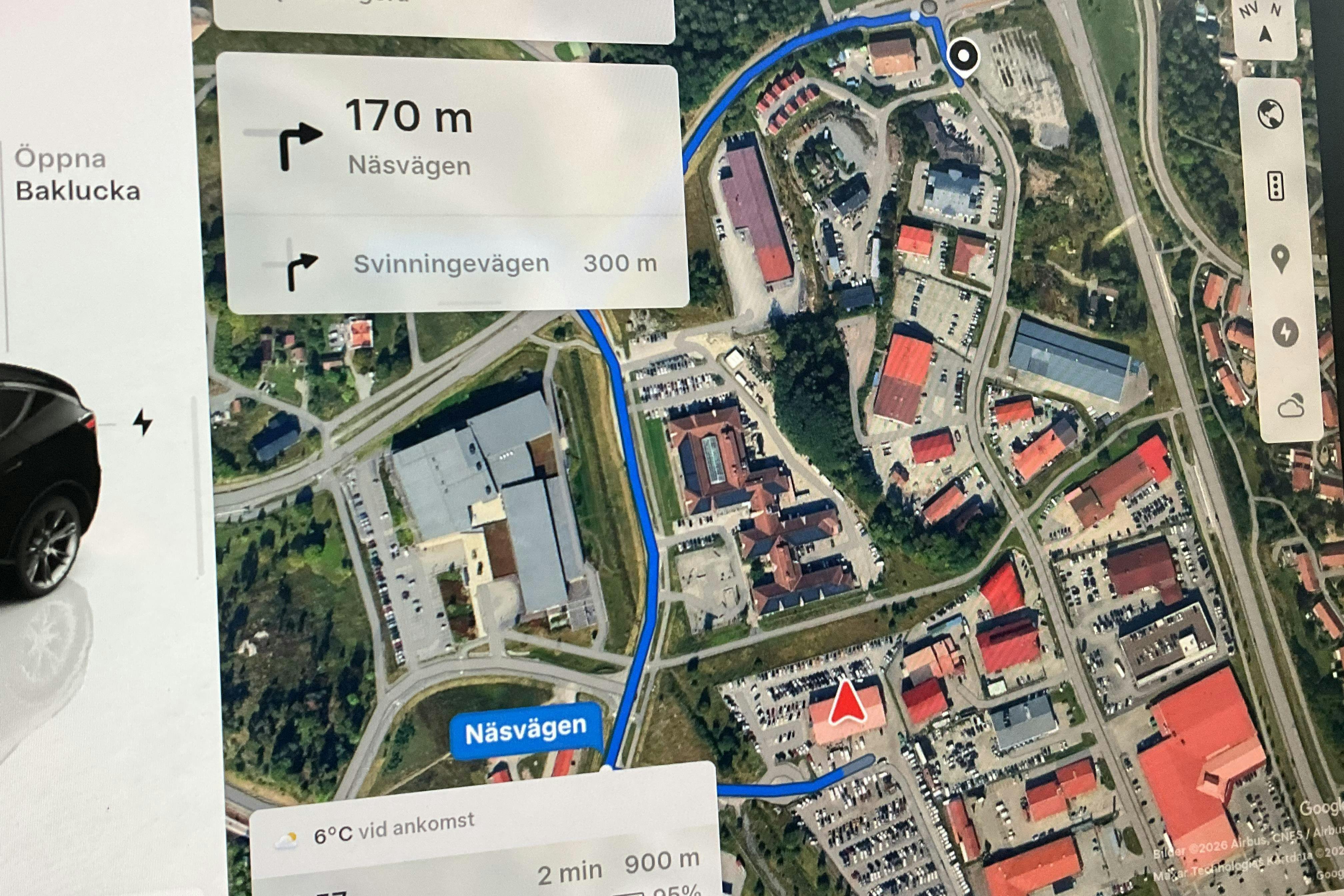
Task: Show charging stations on the map
Action: [x=1285, y=332]
